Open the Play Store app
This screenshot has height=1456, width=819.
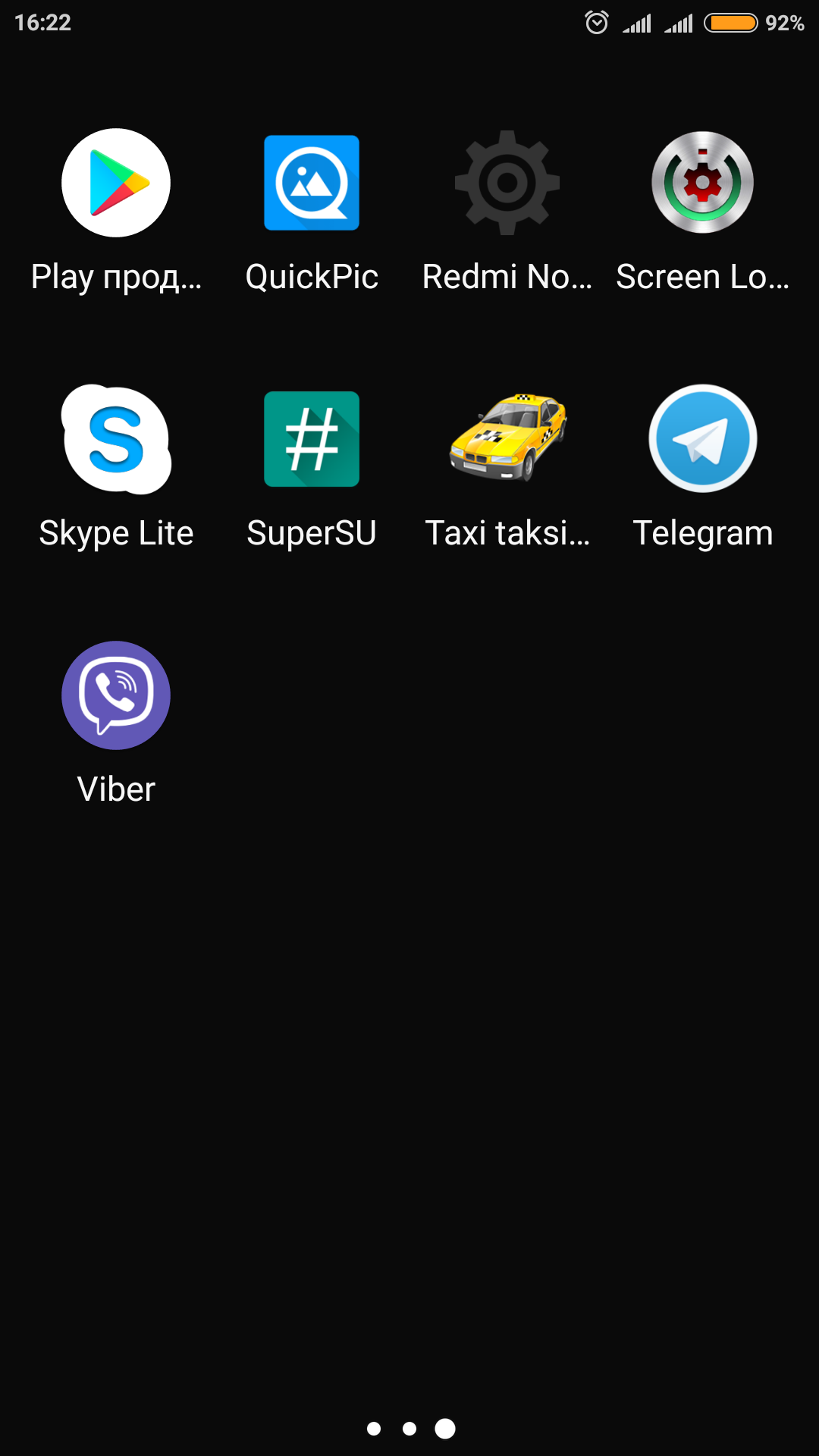pyautogui.click(x=116, y=183)
